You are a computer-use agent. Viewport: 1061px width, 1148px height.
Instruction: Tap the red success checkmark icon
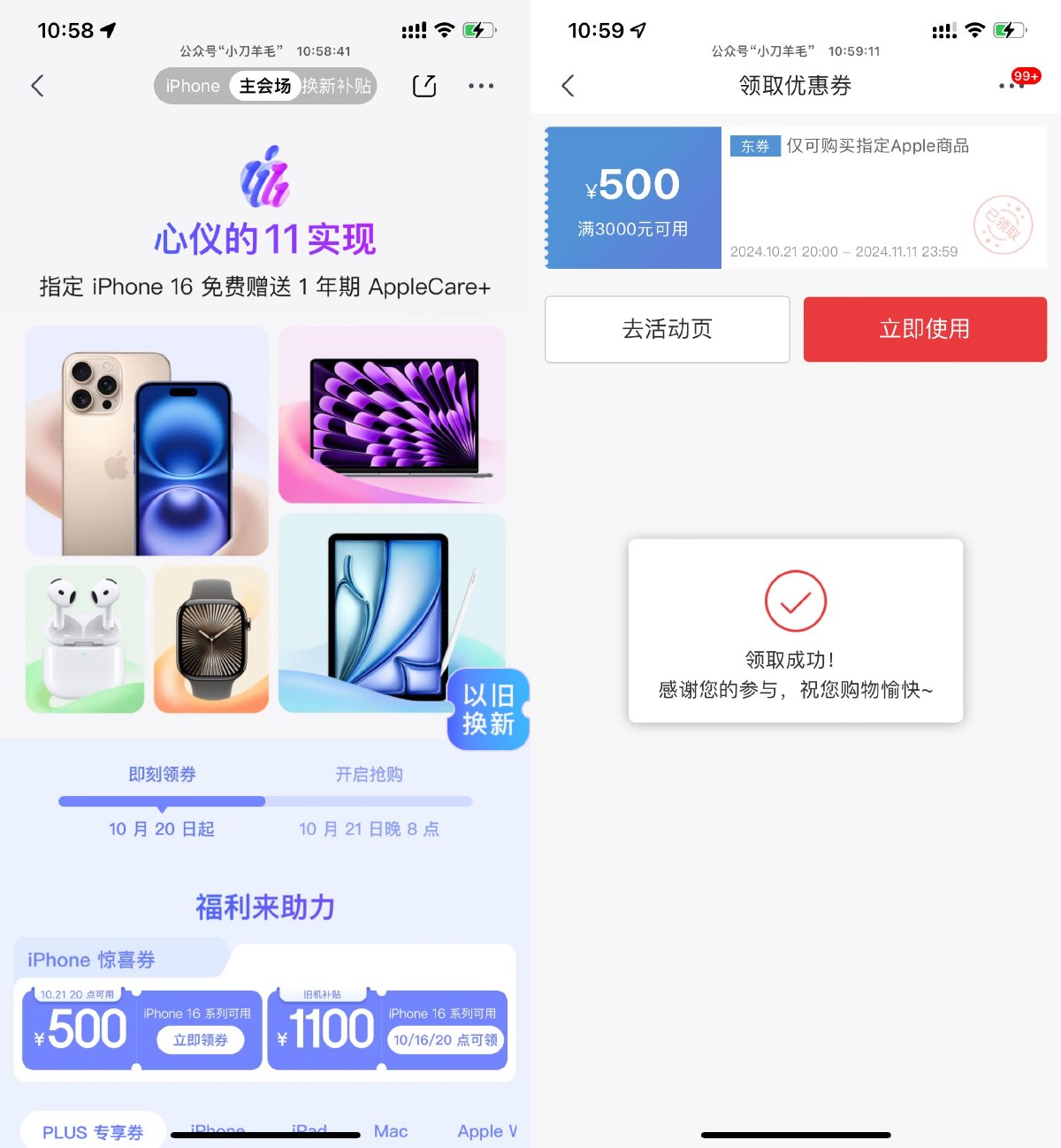(795, 601)
